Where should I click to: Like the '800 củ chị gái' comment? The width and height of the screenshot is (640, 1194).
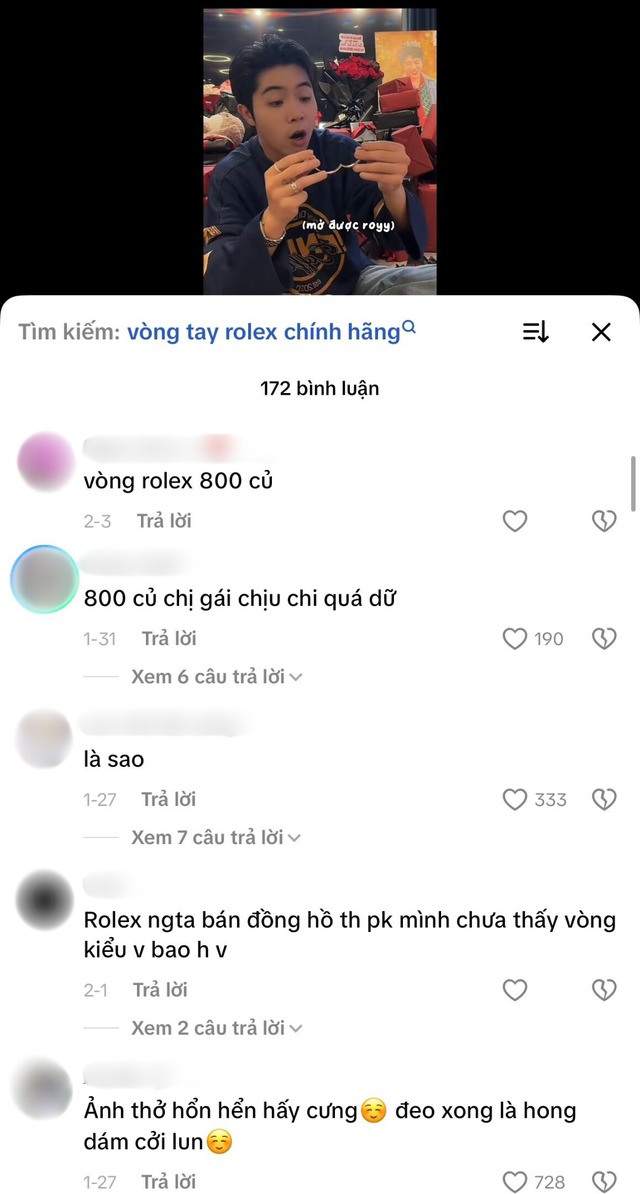point(514,639)
